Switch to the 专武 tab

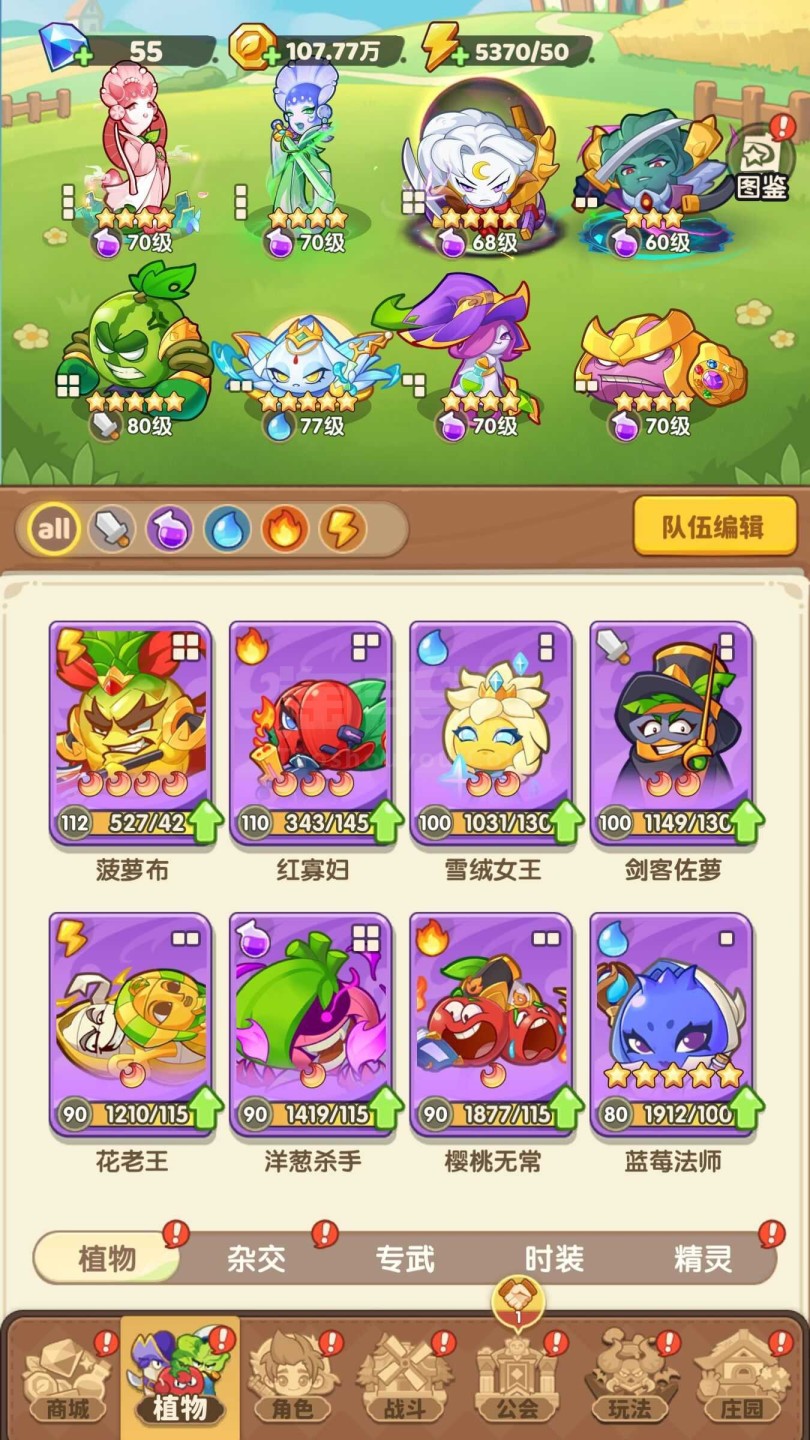tap(406, 1259)
